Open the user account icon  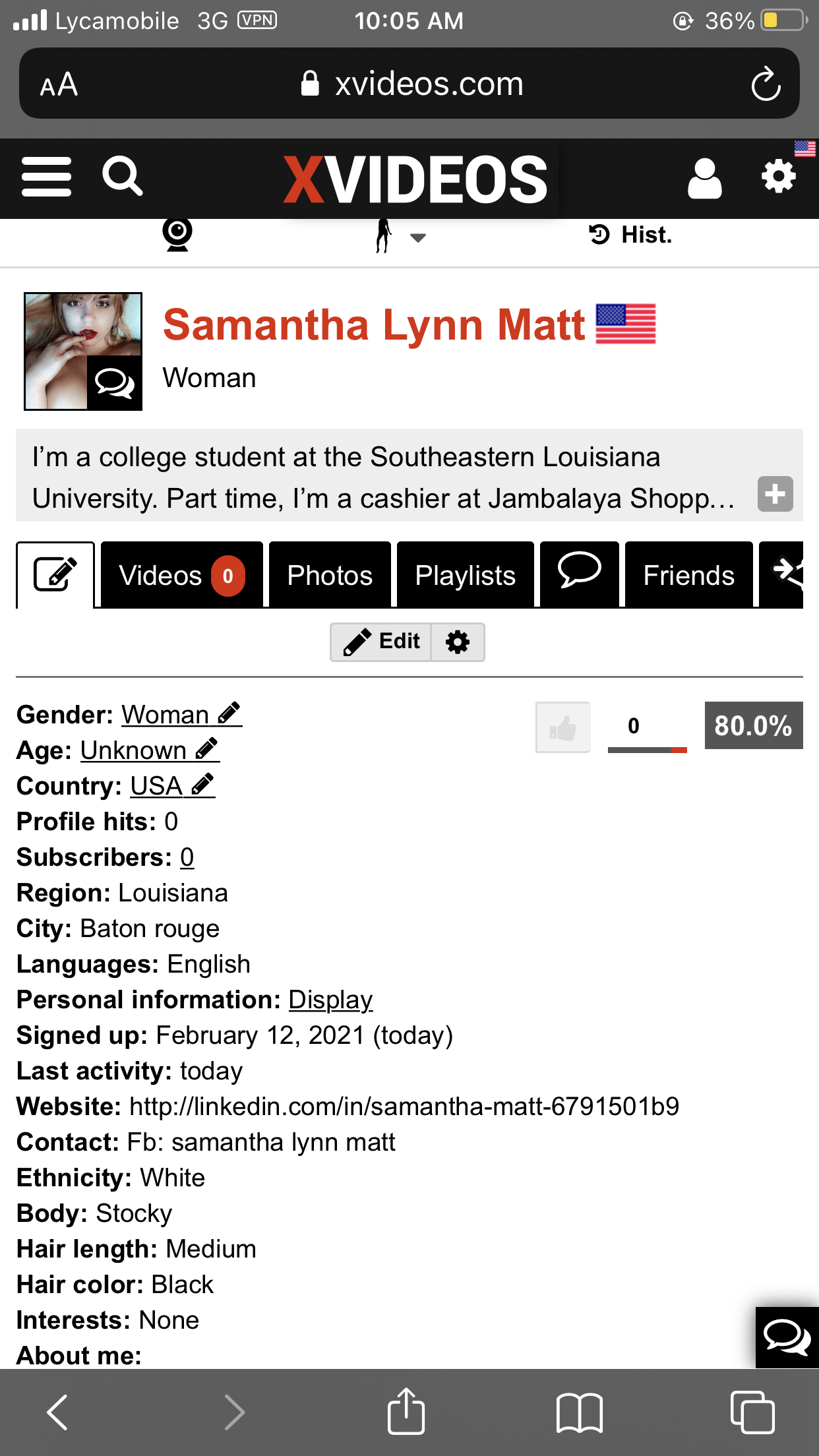[704, 178]
